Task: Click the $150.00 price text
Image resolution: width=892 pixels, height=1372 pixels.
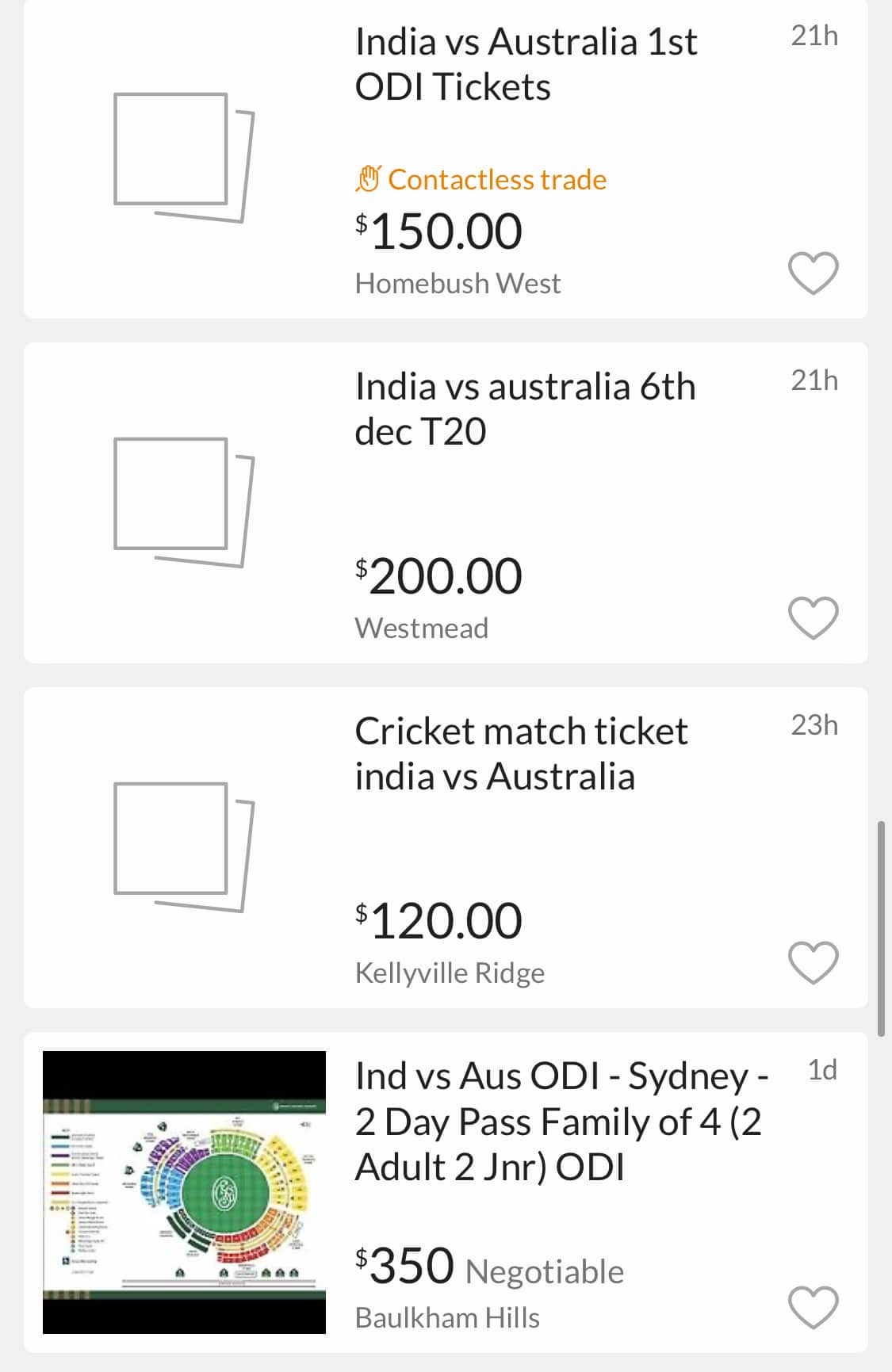Action: (x=441, y=231)
